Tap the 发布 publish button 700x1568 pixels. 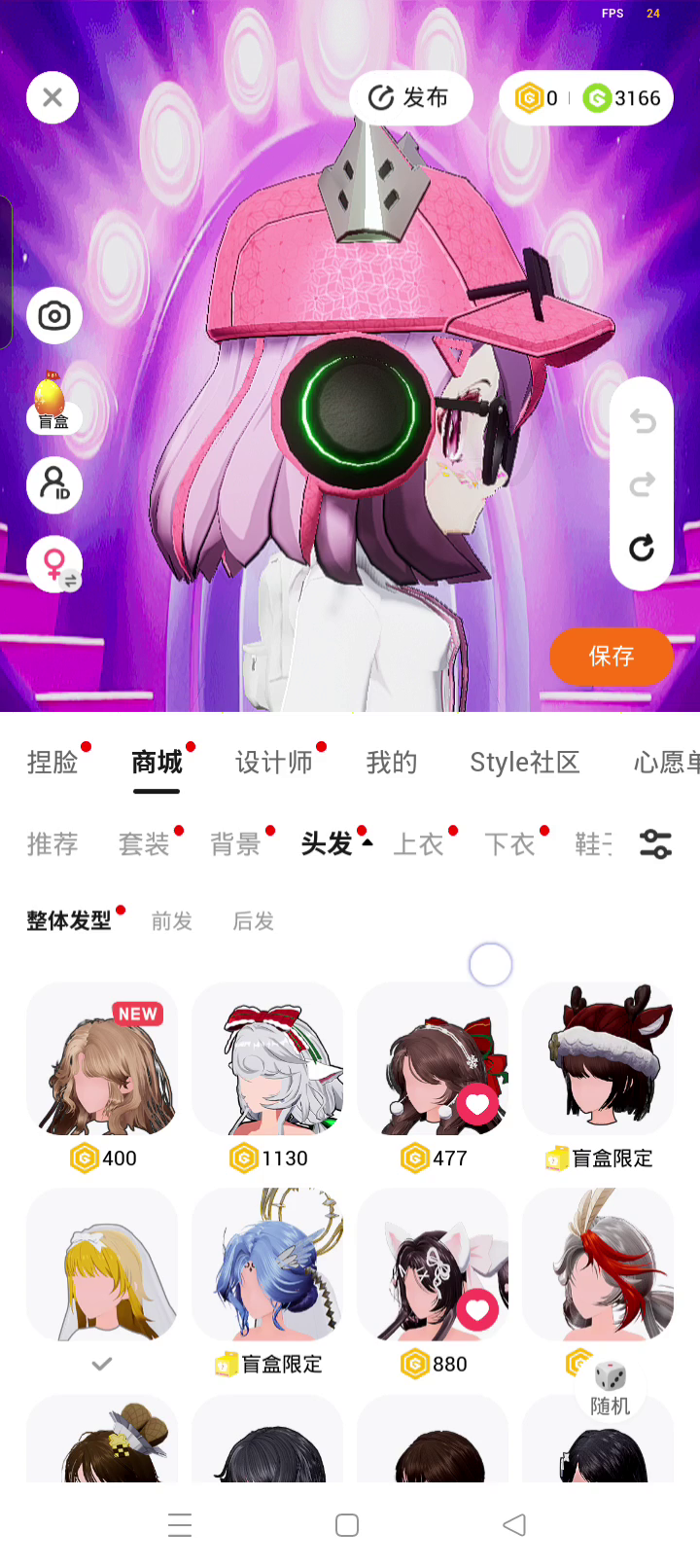410,97
